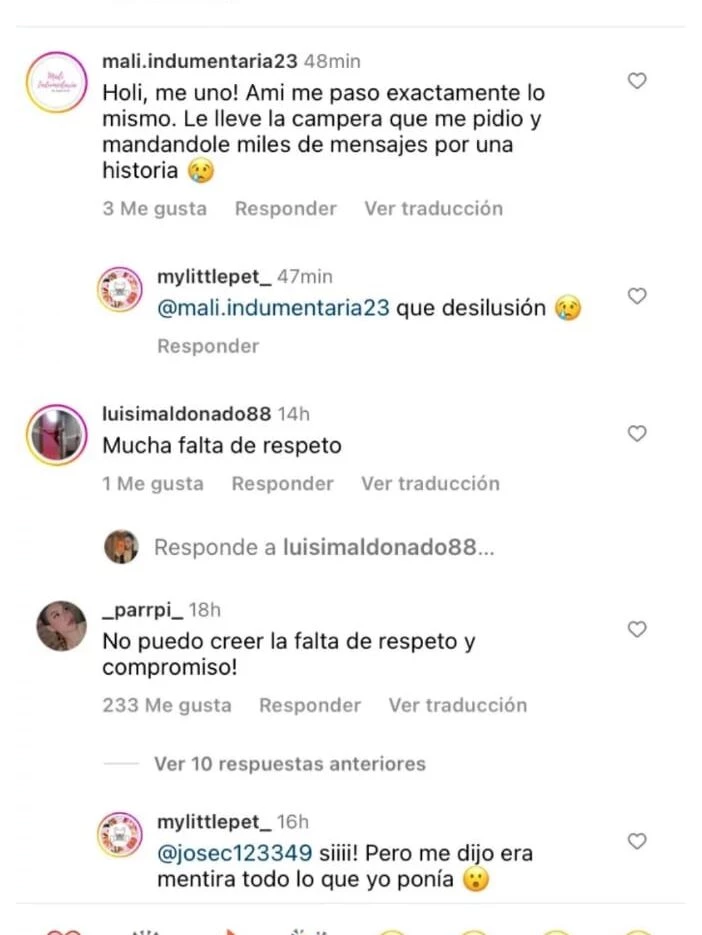This screenshot has width=702, height=935.
Task: Reply to mali.indumentaria23's comment
Action: [285, 209]
